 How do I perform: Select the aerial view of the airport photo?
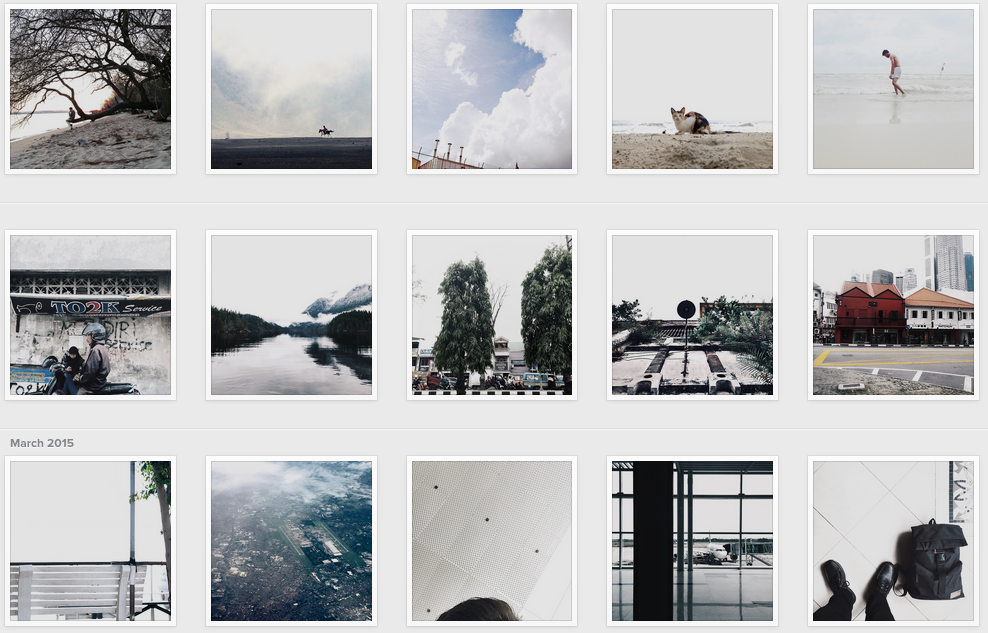point(291,541)
